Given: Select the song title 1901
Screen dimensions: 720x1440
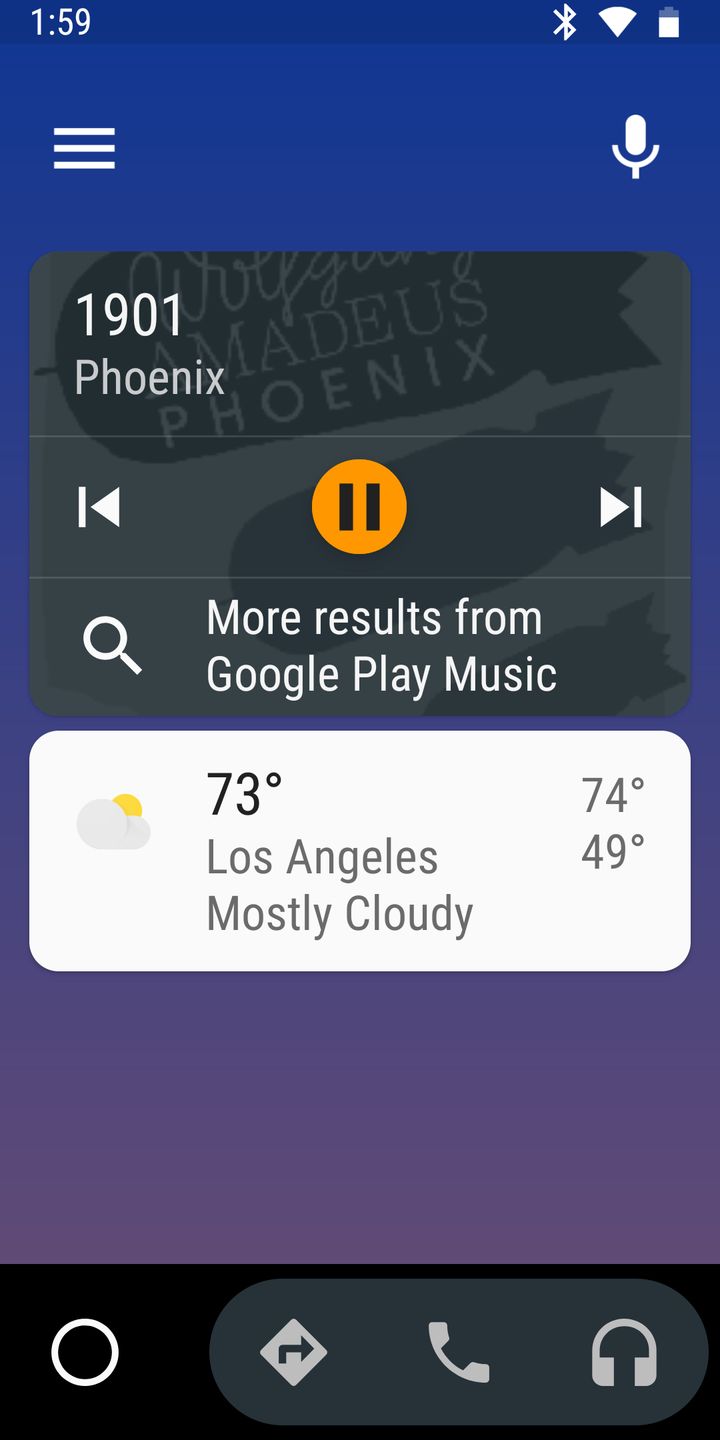Looking at the screenshot, I should [131, 314].
